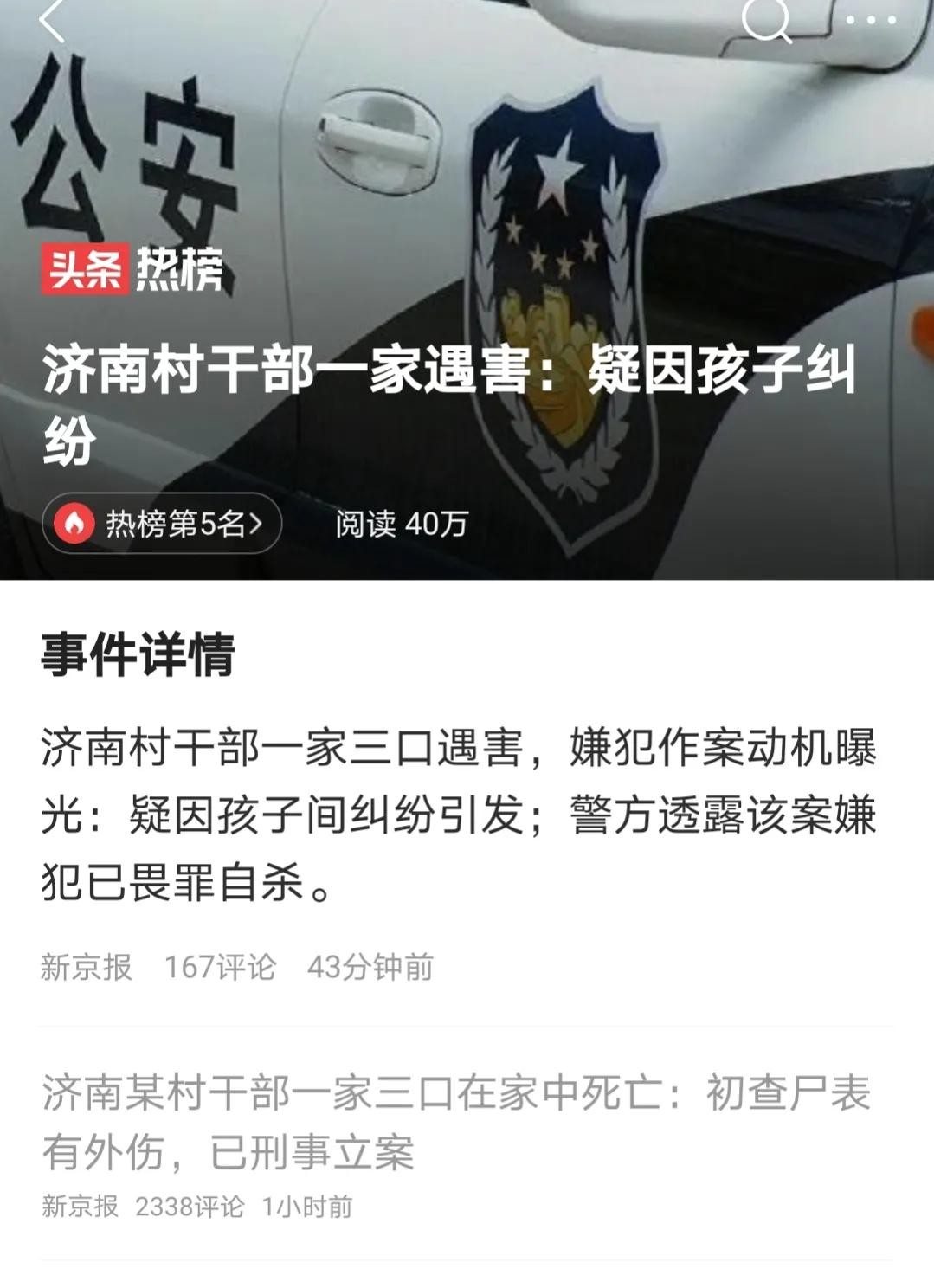This screenshot has width=934, height=1288.
Task: Open the search icon
Action: [767, 19]
